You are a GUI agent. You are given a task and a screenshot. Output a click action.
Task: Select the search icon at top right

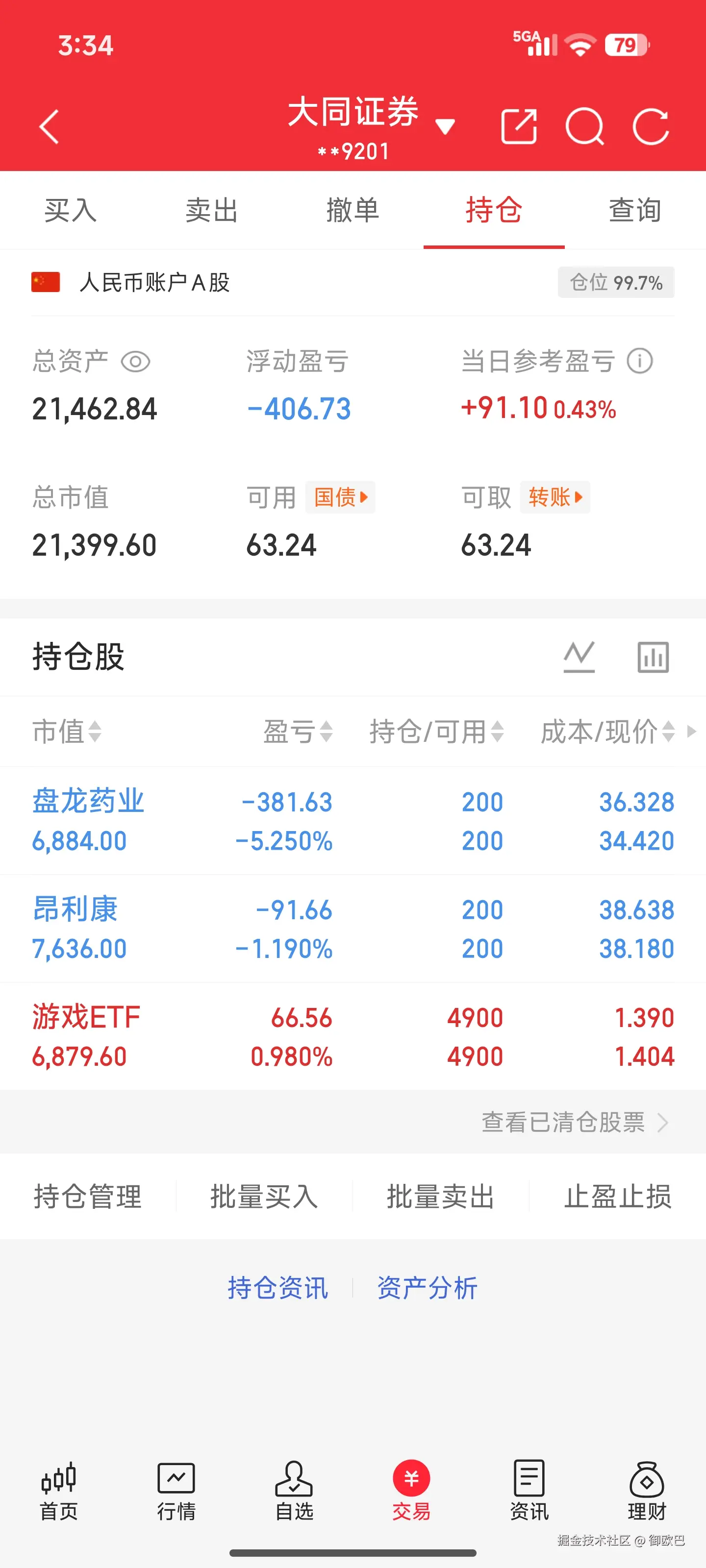585,126
